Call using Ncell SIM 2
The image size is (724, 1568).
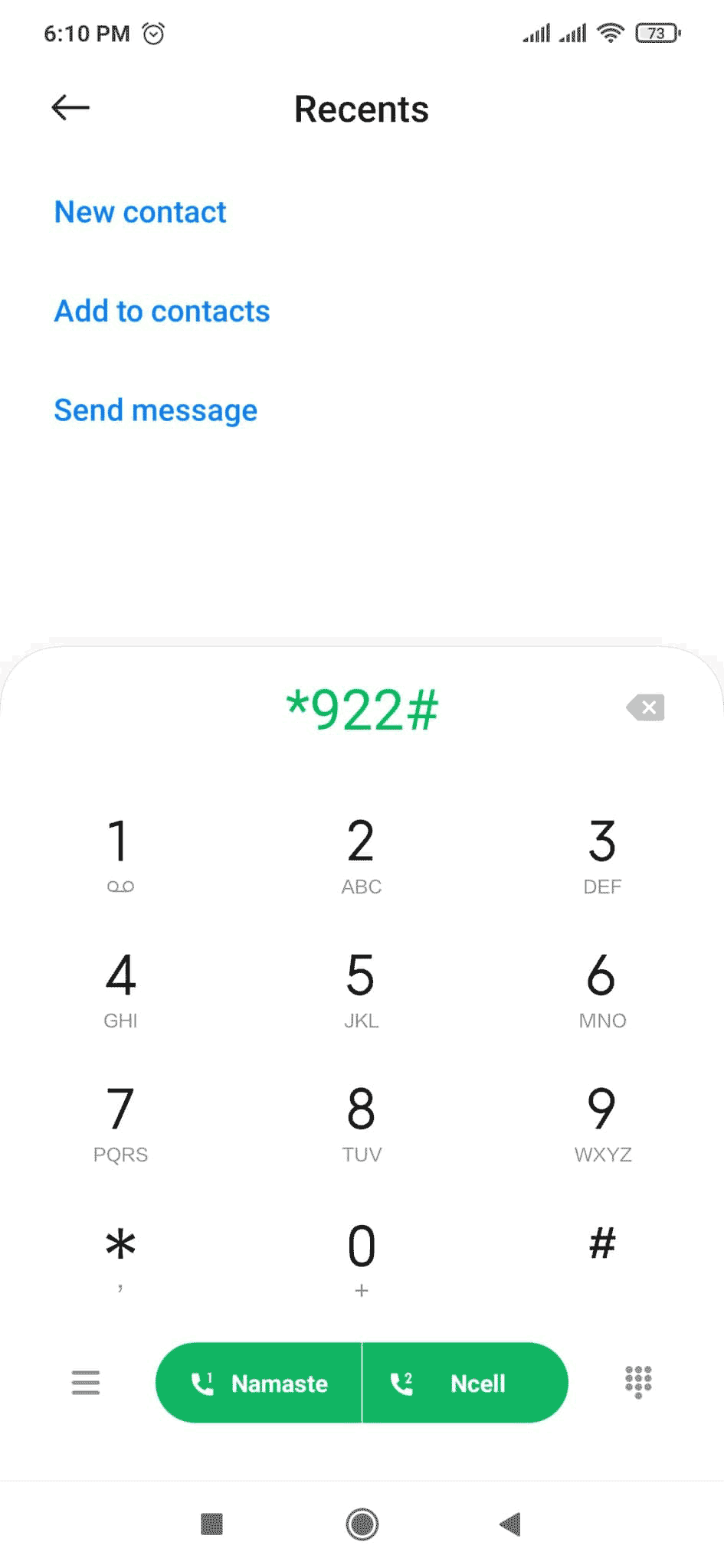pyautogui.click(x=464, y=1383)
